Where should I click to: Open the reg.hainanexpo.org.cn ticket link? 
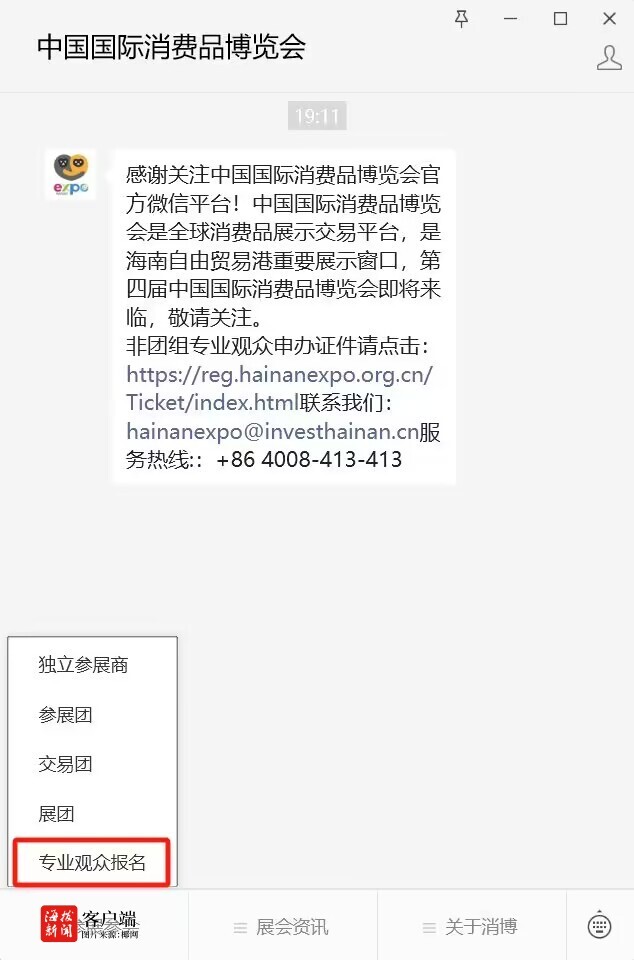tap(279, 388)
